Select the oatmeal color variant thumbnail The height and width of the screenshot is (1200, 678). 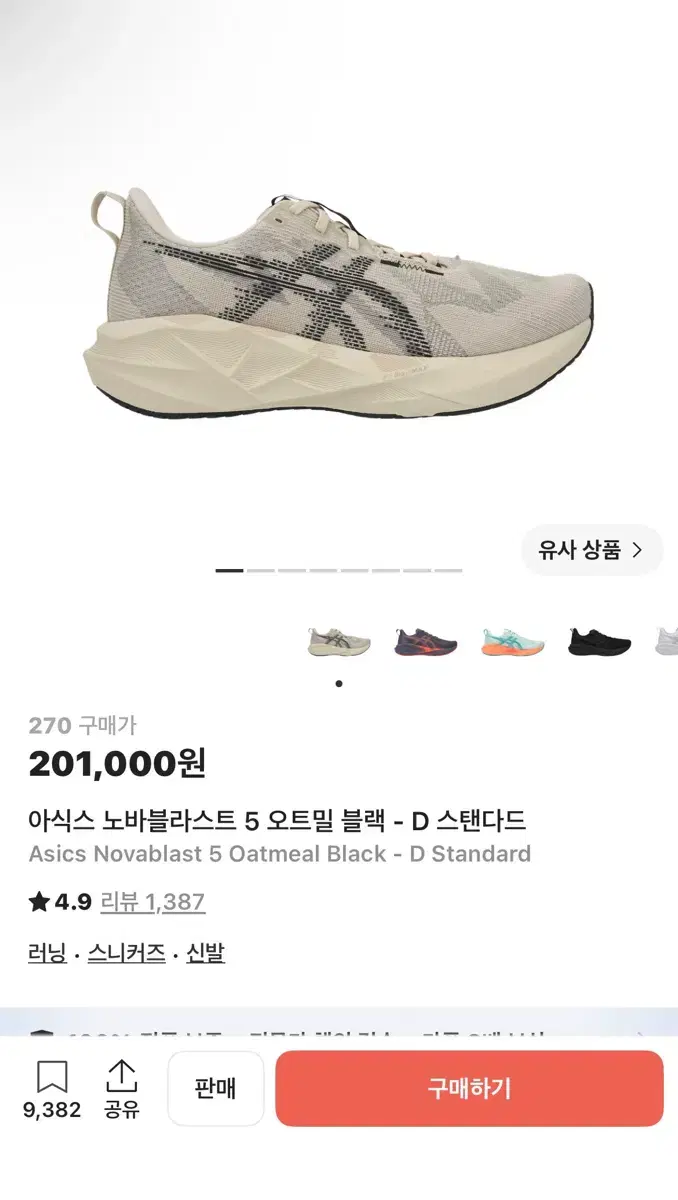pos(339,641)
